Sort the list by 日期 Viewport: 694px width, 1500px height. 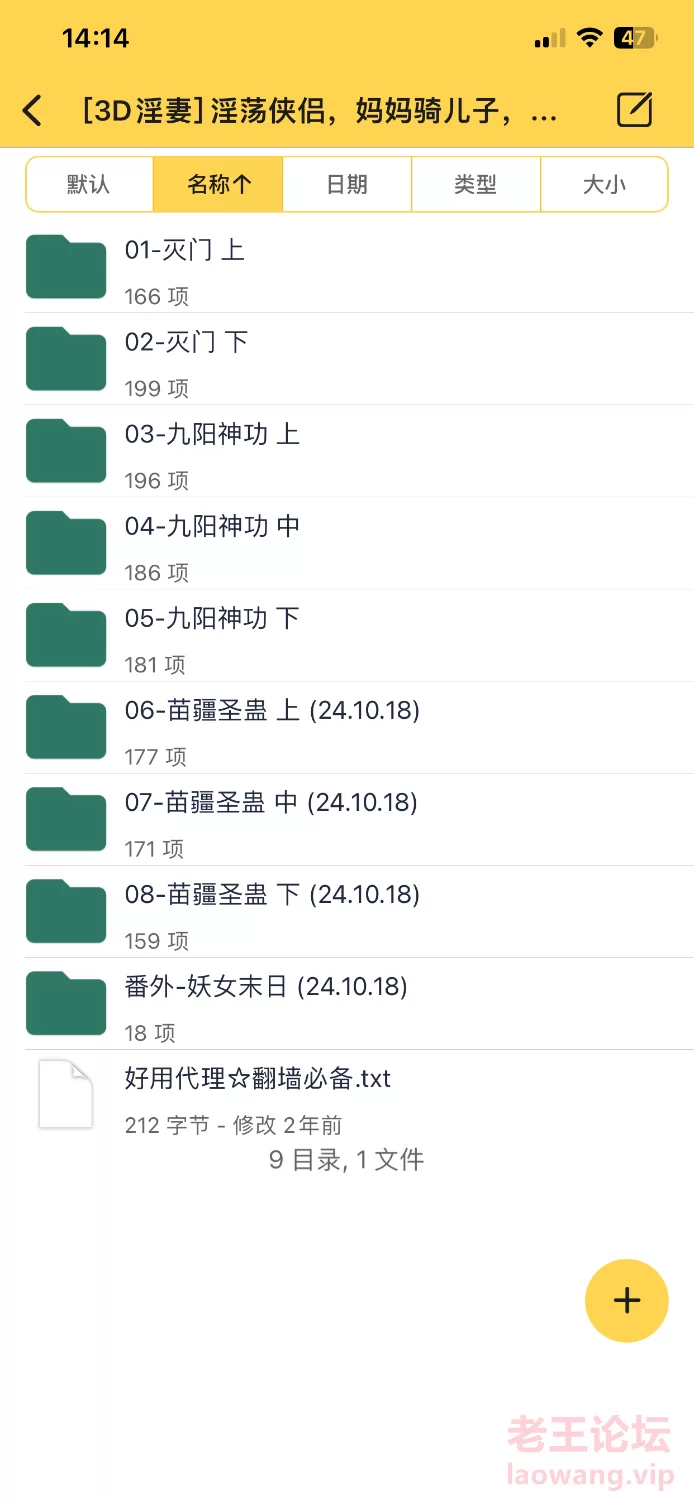click(x=347, y=184)
